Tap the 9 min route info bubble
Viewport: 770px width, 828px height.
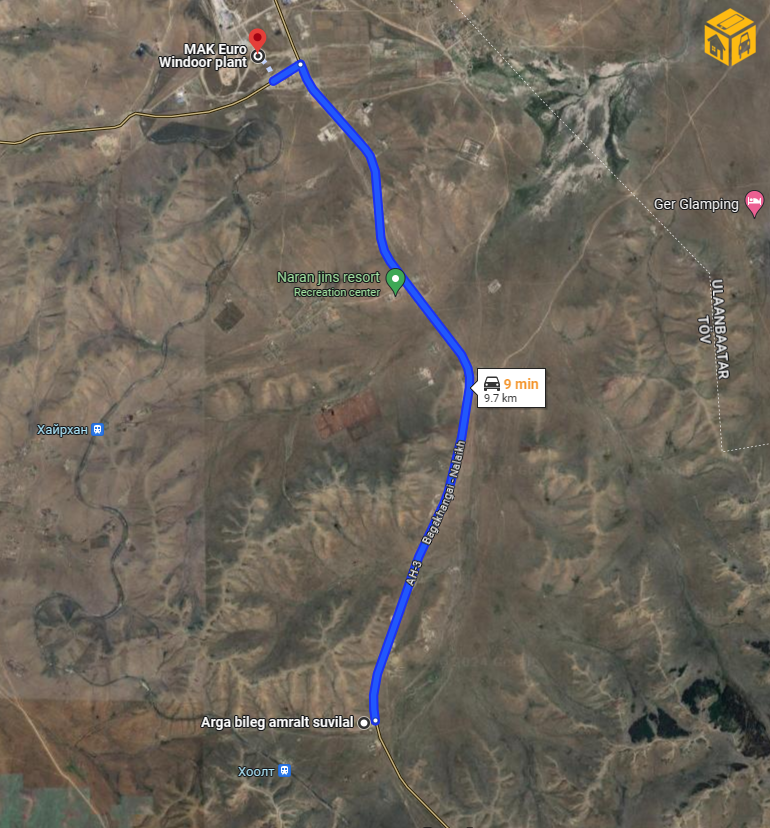point(511,388)
